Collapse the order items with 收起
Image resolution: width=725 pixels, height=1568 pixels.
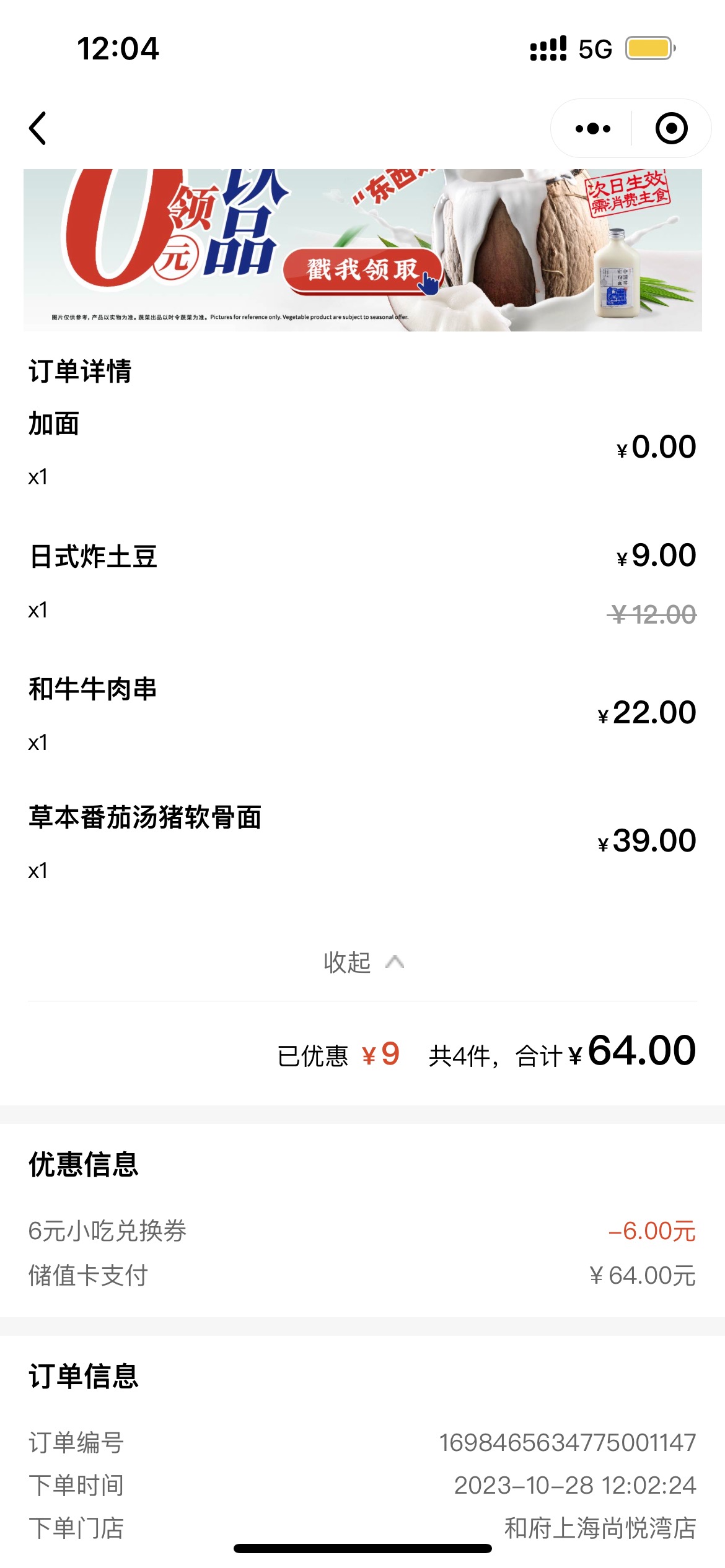(x=364, y=962)
